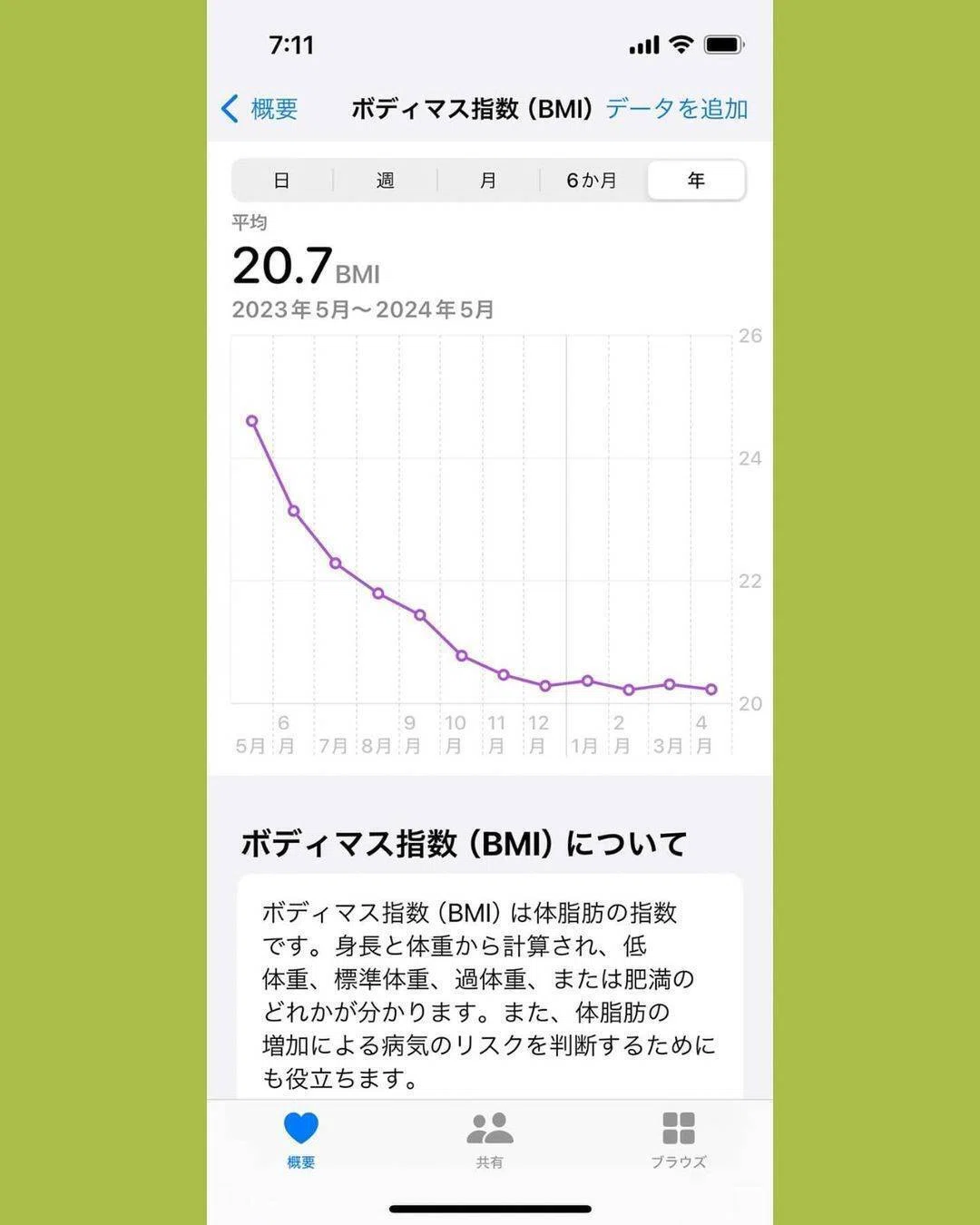Switch to the 日 range

coord(282,180)
